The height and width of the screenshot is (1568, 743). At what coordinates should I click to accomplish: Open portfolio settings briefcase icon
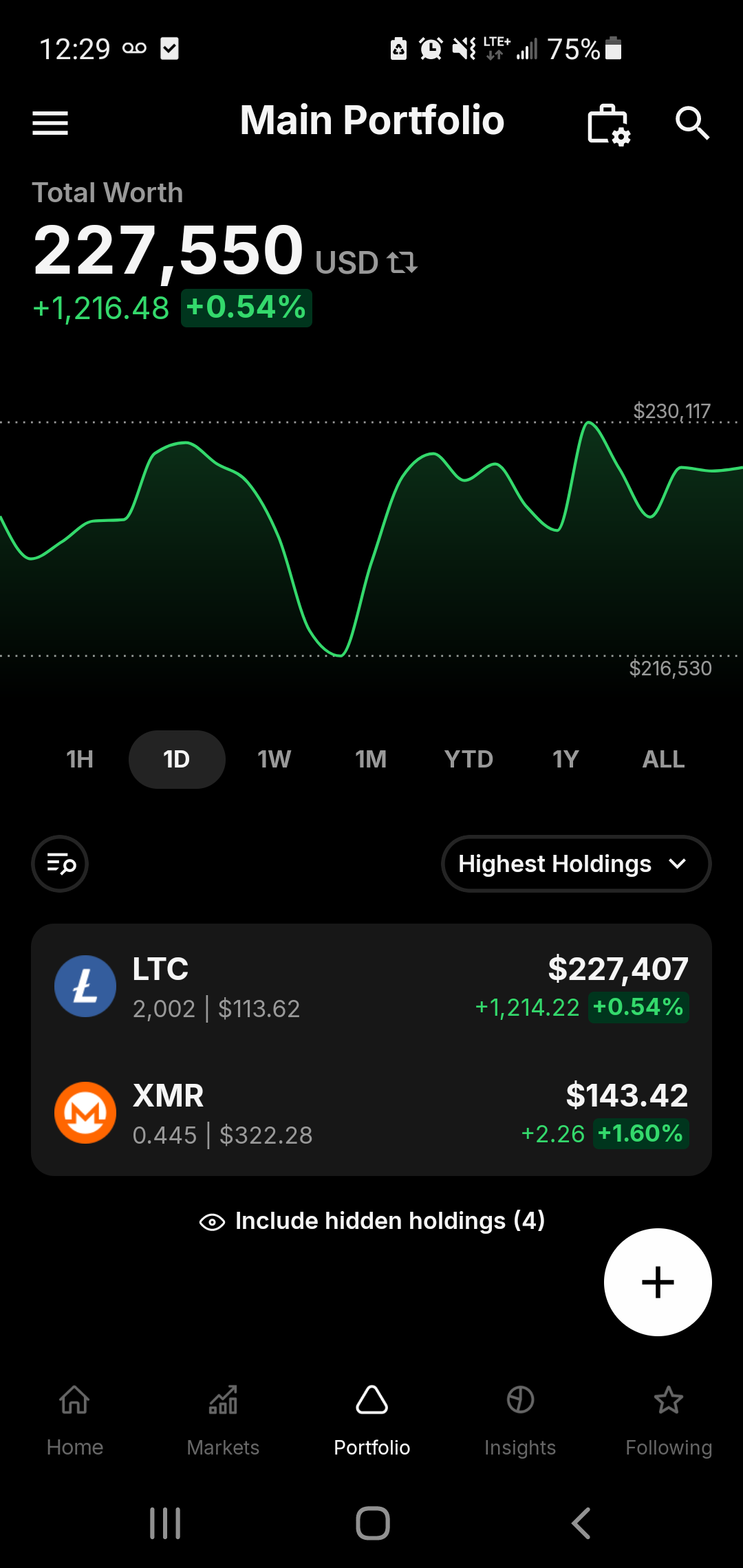(609, 124)
